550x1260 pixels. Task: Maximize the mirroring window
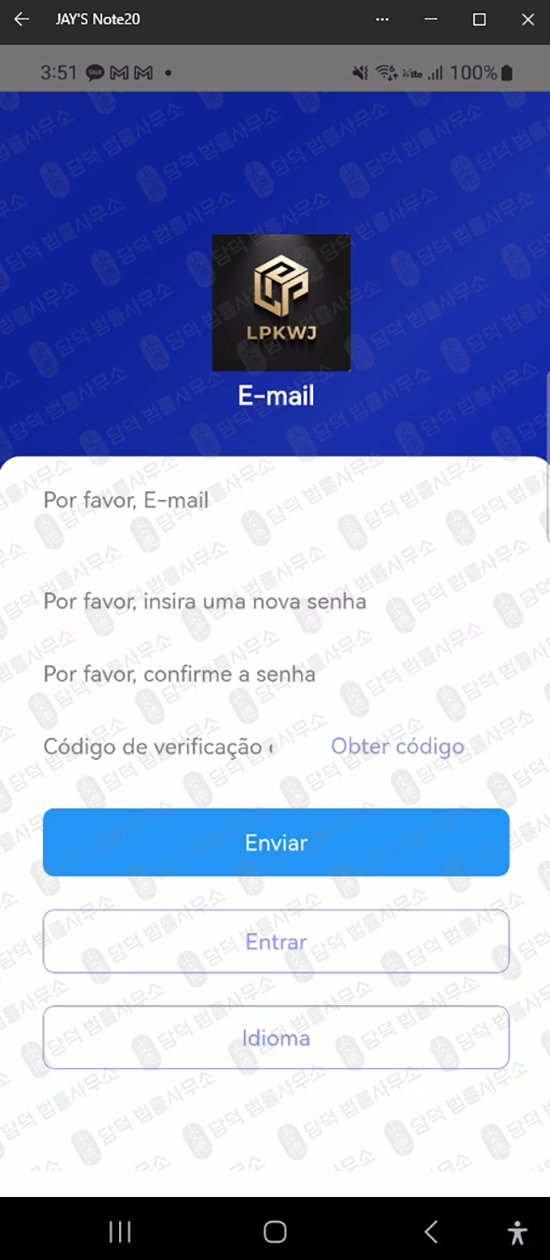coord(479,19)
